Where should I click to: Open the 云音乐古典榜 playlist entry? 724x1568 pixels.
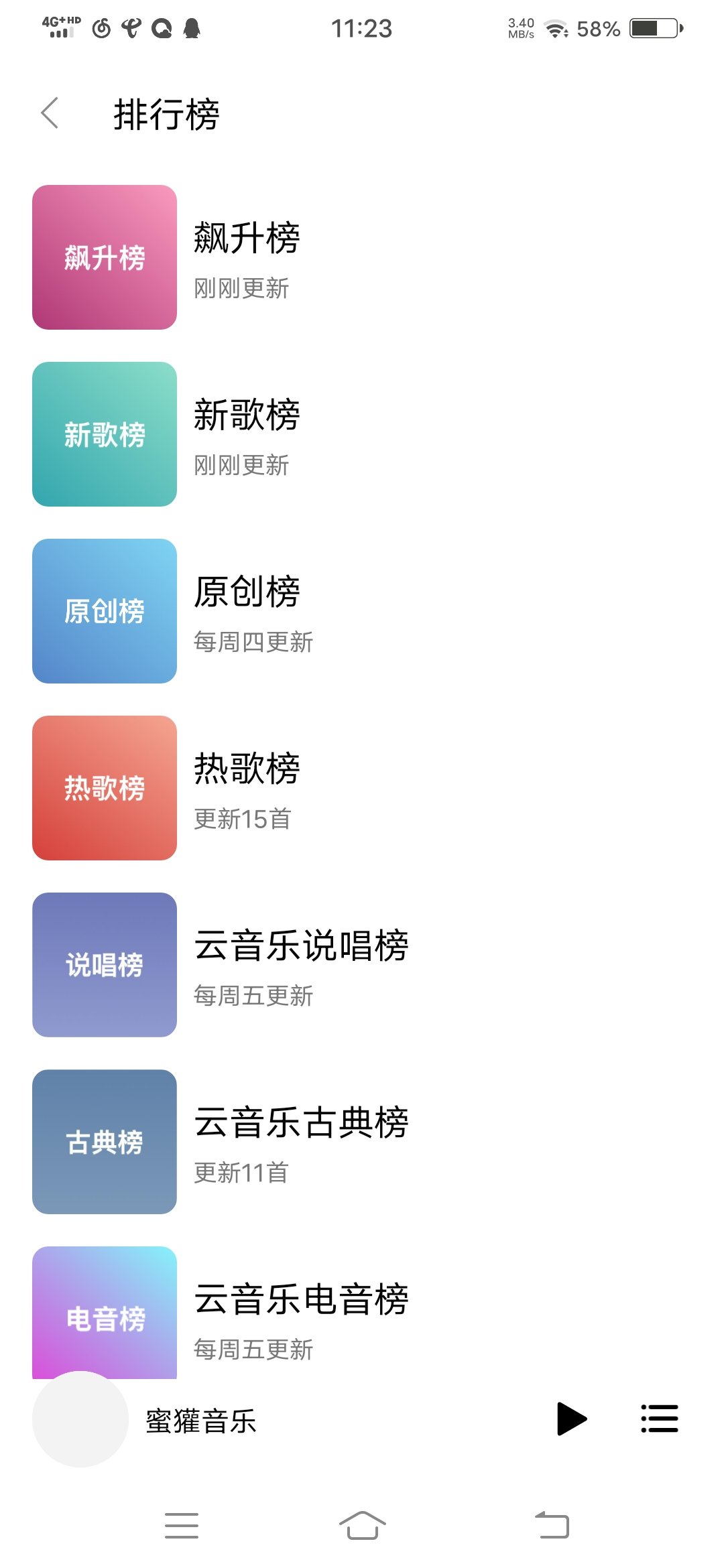click(302, 1126)
